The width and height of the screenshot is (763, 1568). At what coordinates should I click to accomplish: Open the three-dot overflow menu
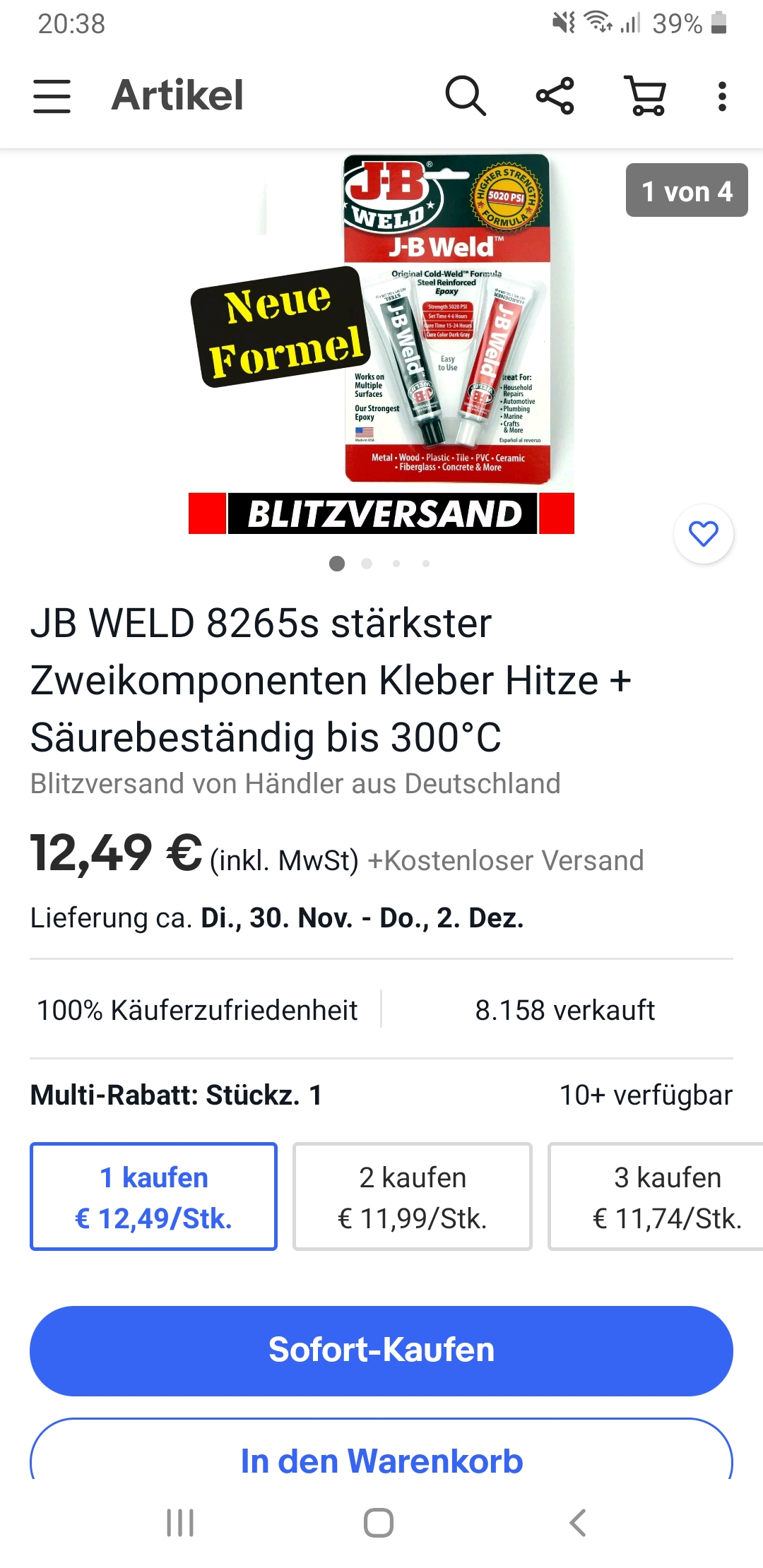point(721,96)
